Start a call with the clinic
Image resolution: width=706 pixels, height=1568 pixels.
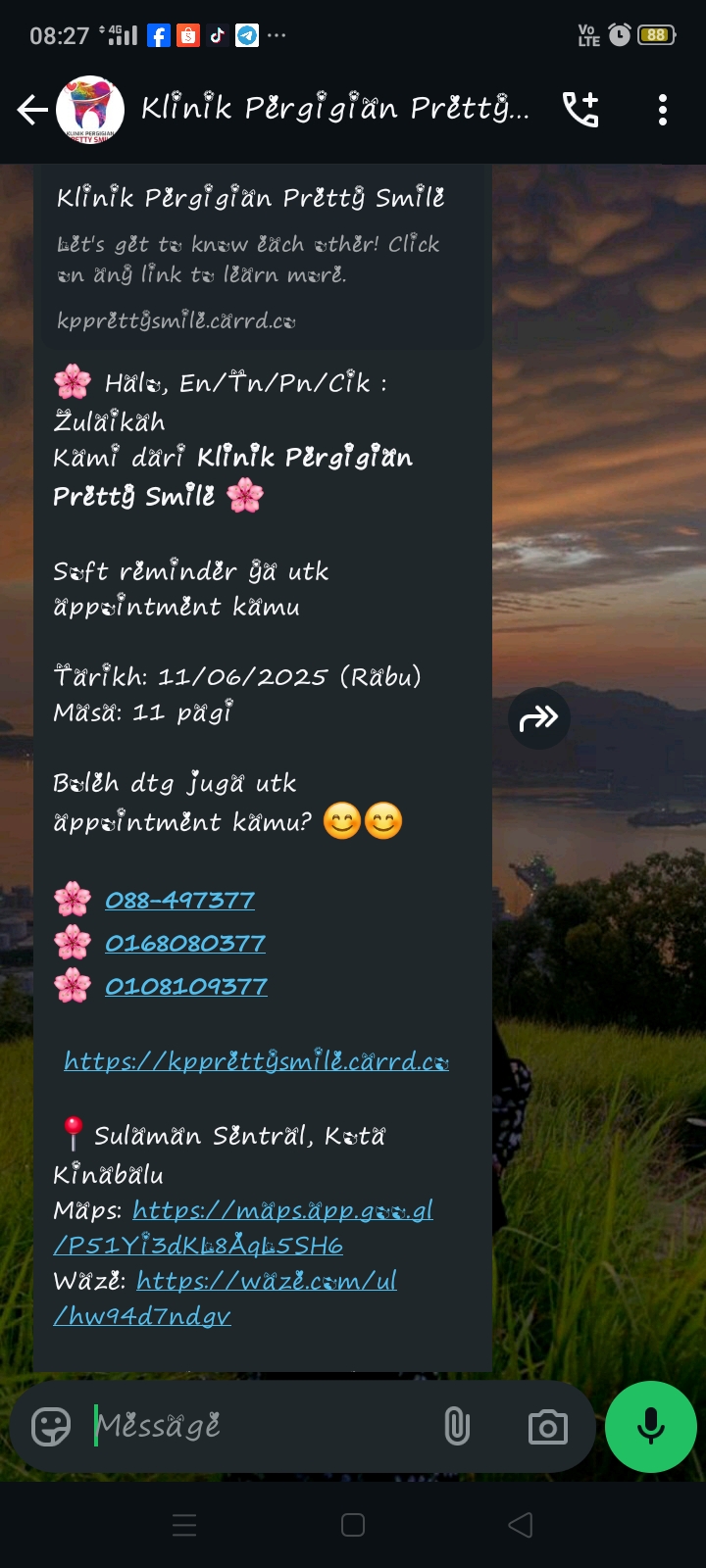coord(580,110)
